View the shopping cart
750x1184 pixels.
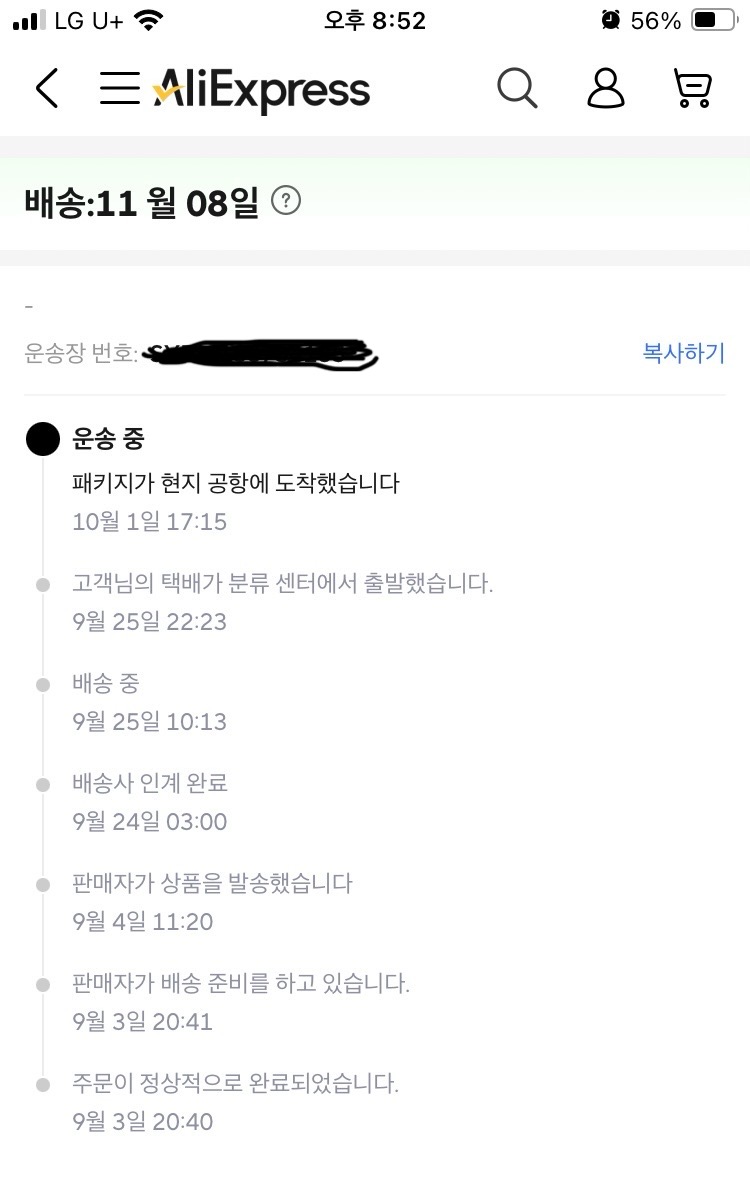(693, 89)
